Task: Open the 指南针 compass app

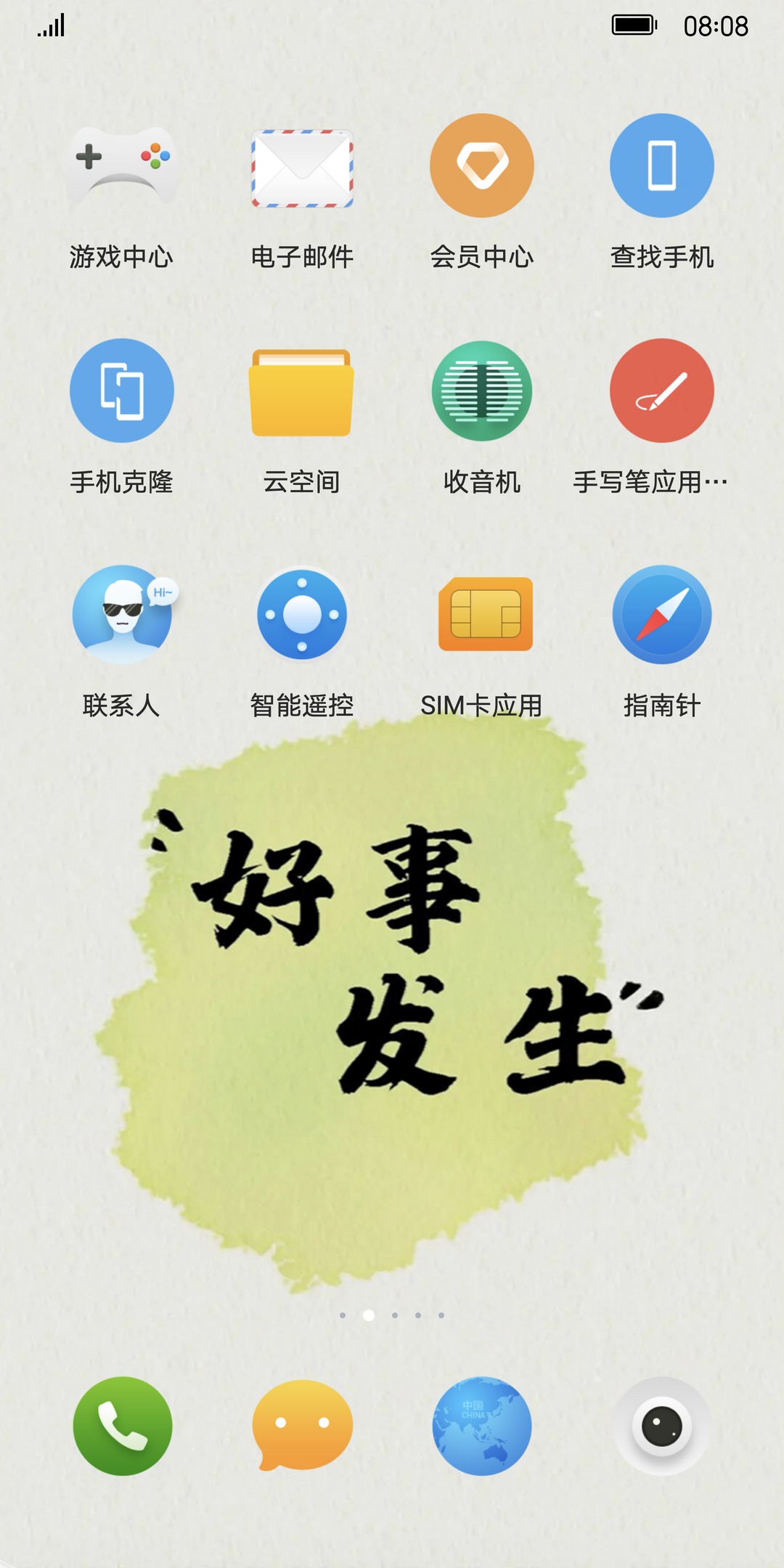Action: (x=661, y=615)
